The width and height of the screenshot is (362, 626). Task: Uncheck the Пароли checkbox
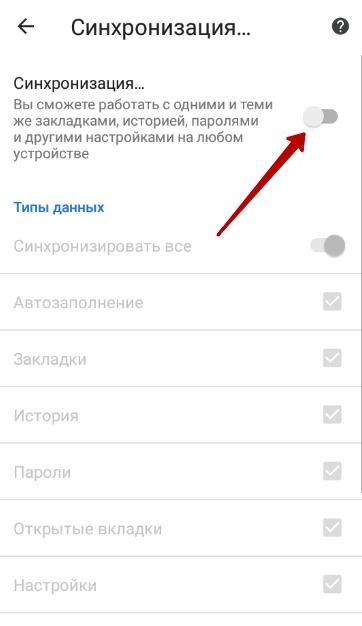pyautogui.click(x=332, y=471)
